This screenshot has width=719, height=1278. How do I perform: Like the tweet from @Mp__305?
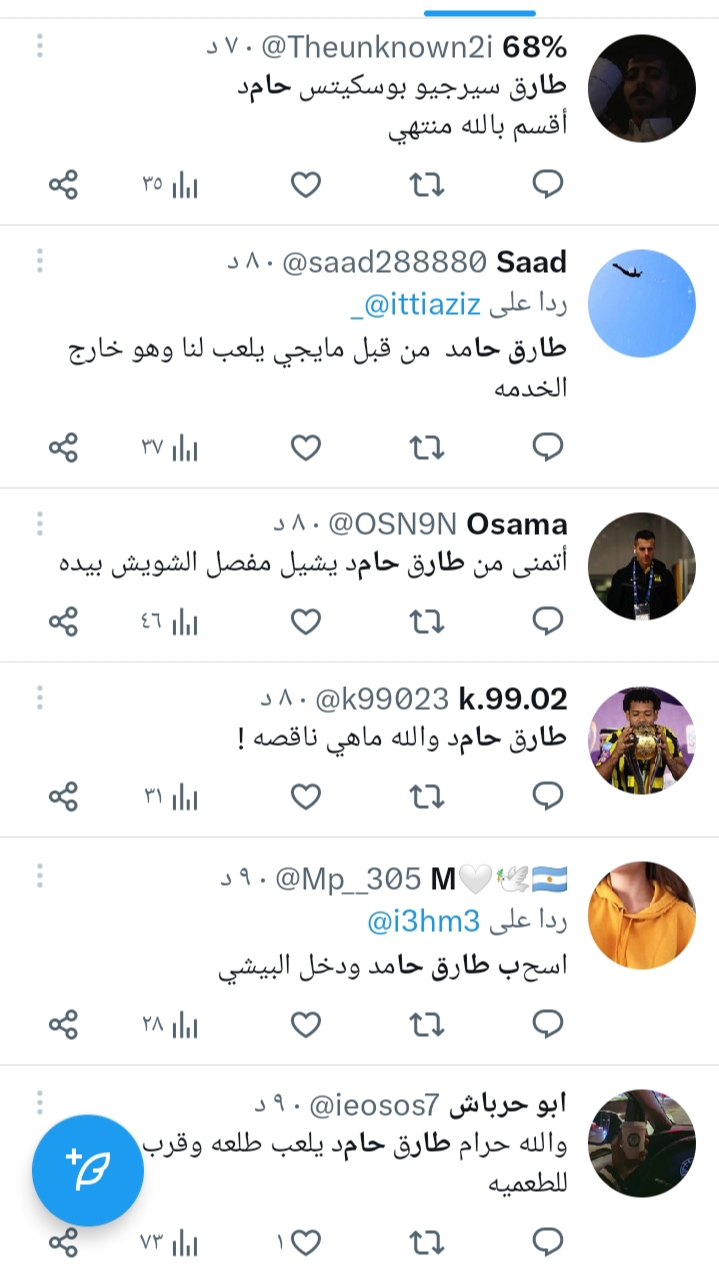(305, 1024)
